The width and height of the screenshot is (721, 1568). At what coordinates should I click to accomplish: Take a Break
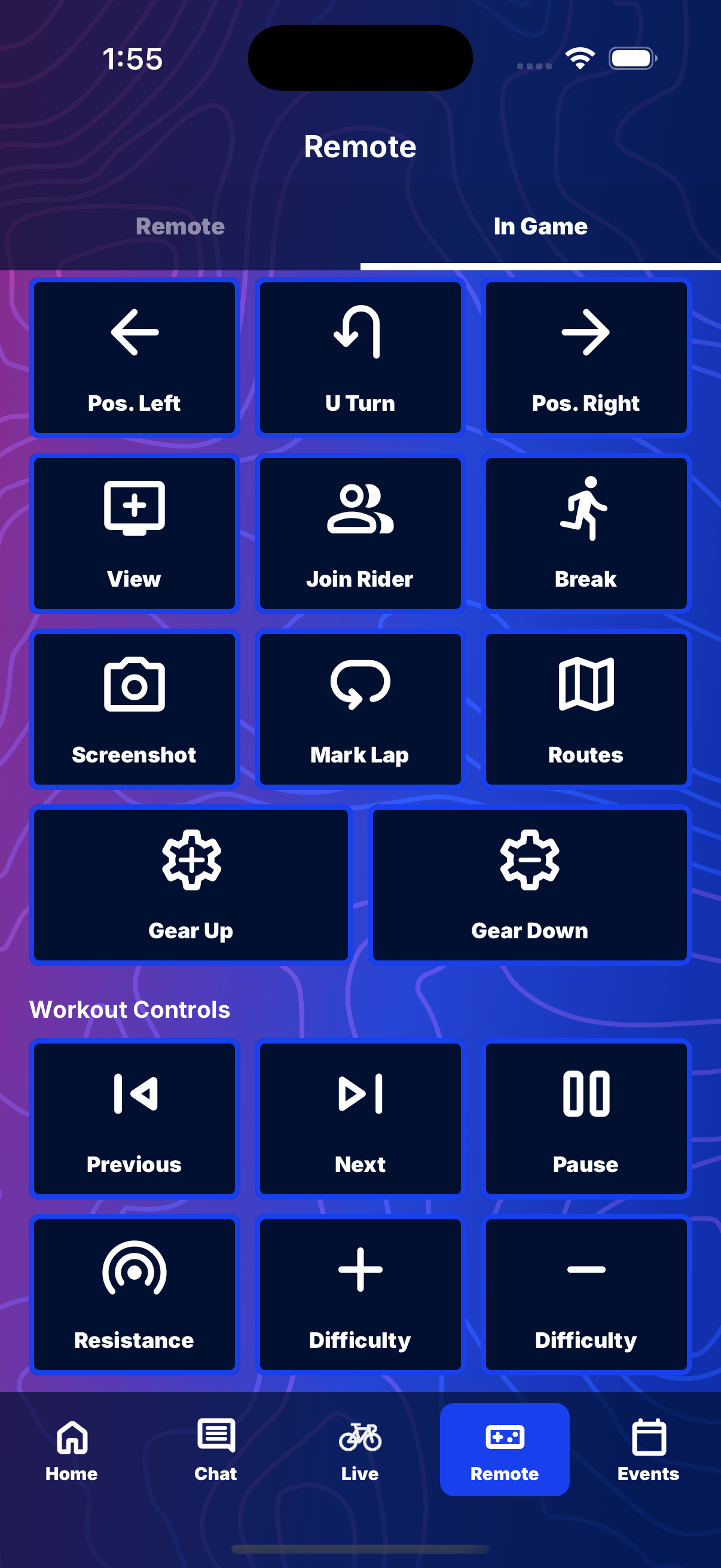click(x=585, y=533)
